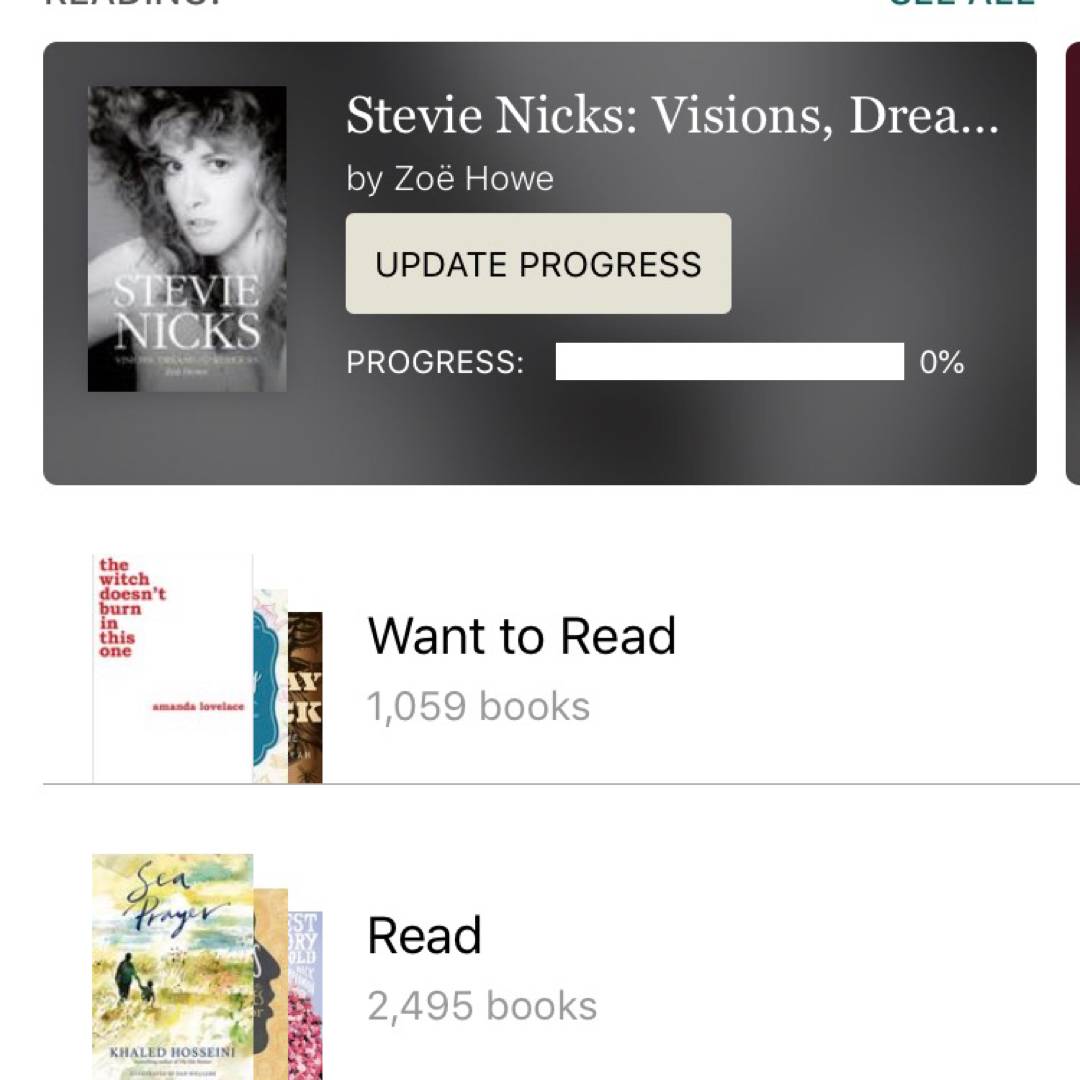Tap See All currently reading books
Image resolution: width=1080 pixels, height=1080 pixels.
click(960, 4)
